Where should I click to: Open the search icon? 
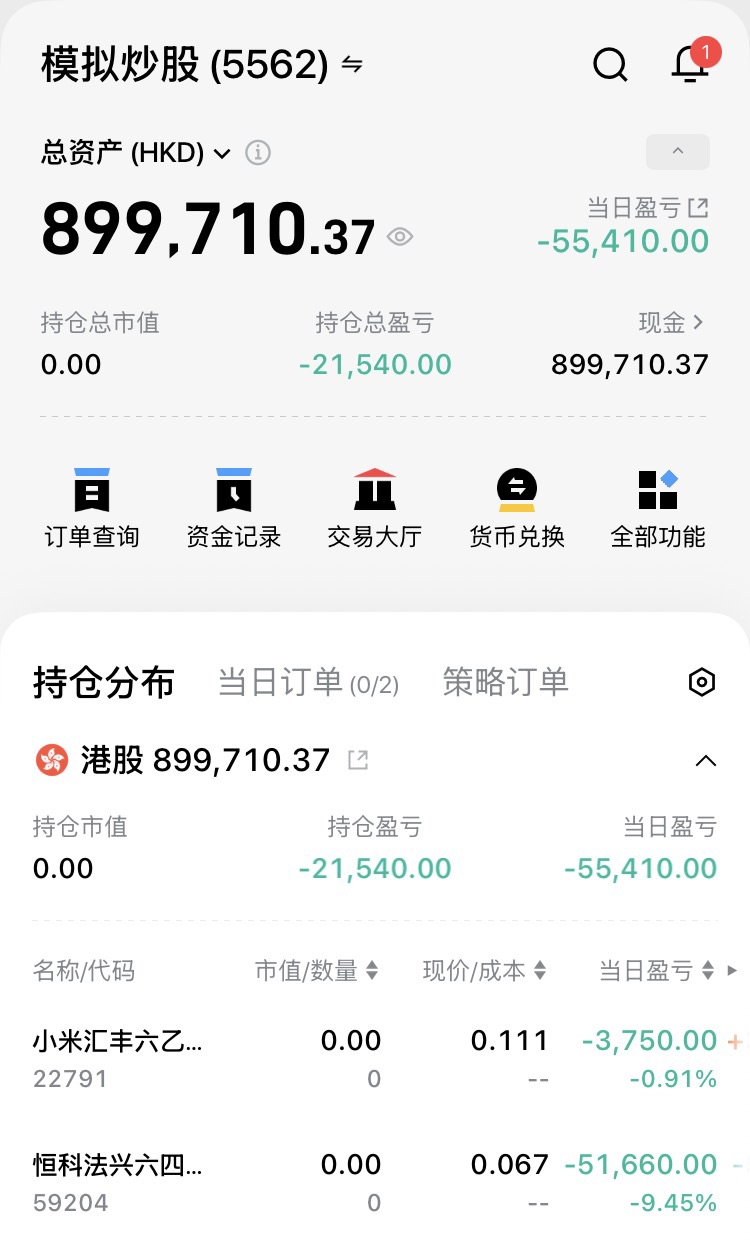(610, 65)
